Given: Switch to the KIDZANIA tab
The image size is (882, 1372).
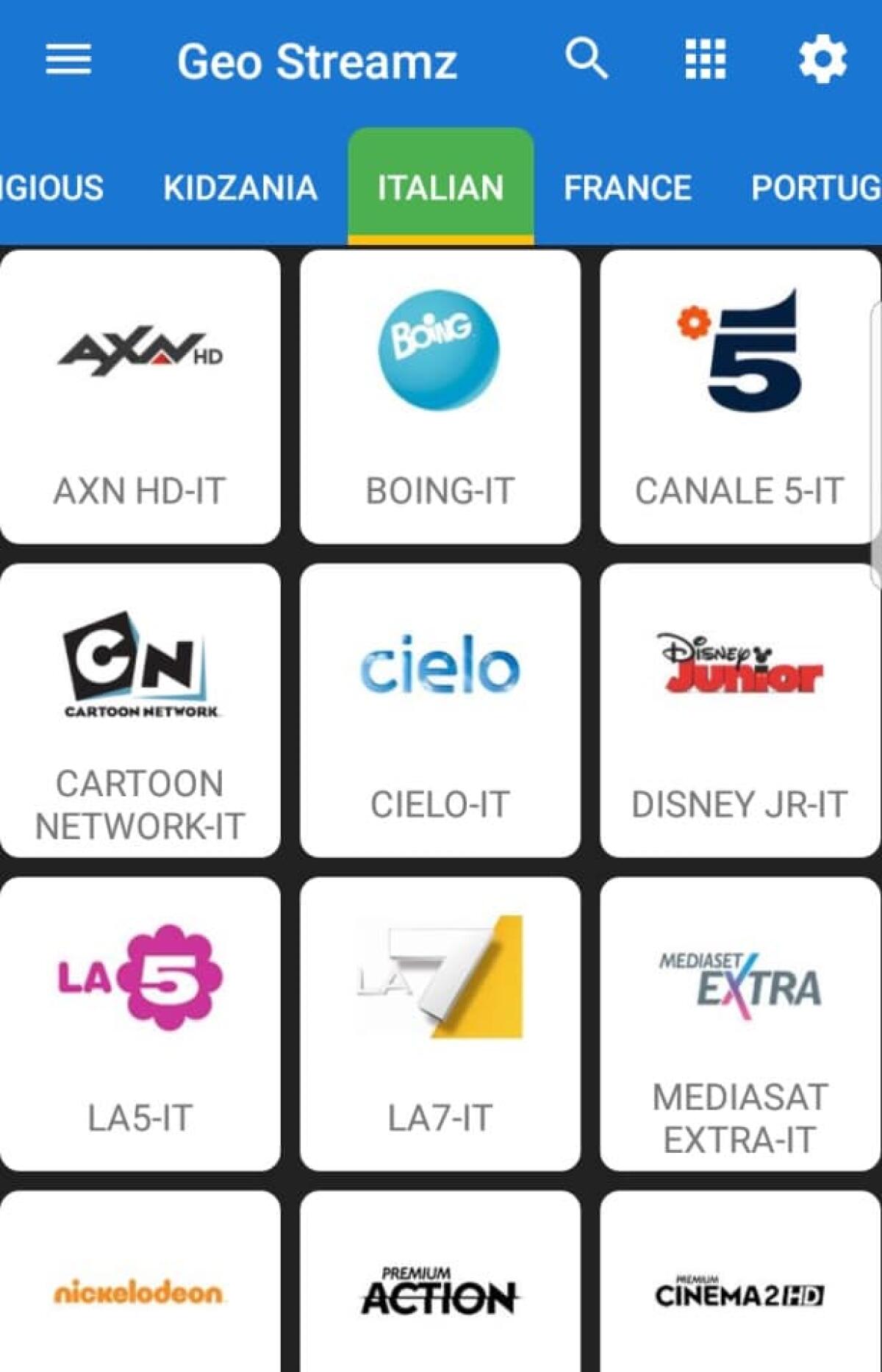Looking at the screenshot, I should 240,188.
